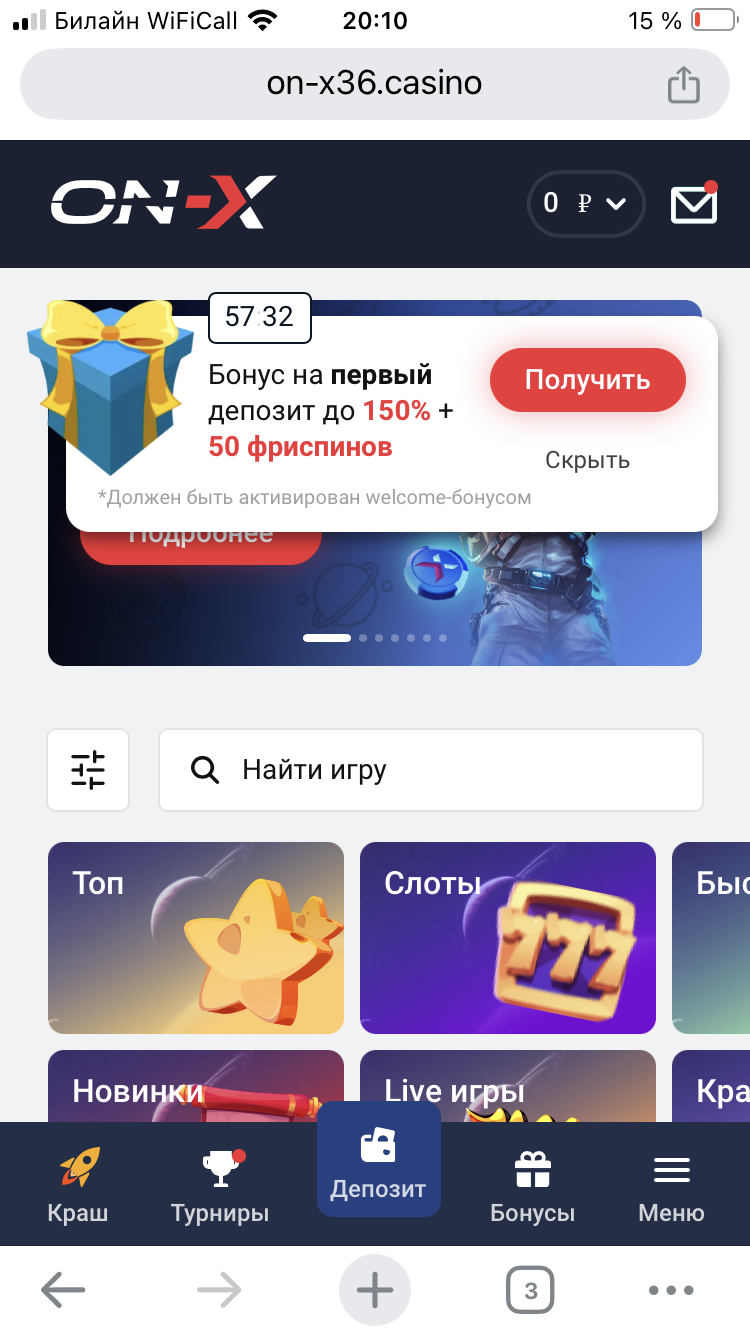This screenshot has height=1334, width=750.
Task: Open the game filters icon
Action: [x=88, y=769]
